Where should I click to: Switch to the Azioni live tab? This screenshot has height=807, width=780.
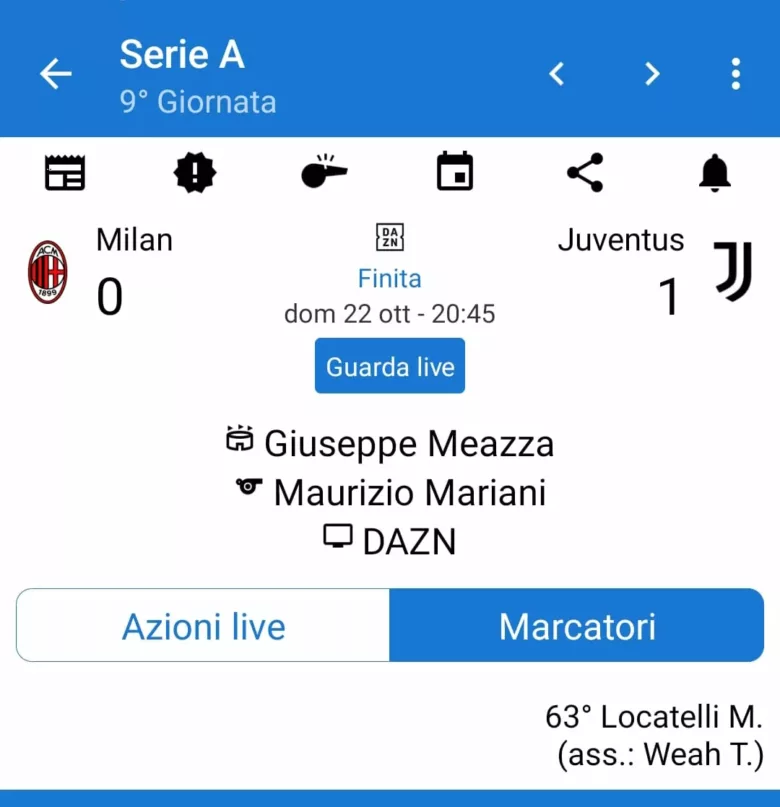click(x=203, y=626)
